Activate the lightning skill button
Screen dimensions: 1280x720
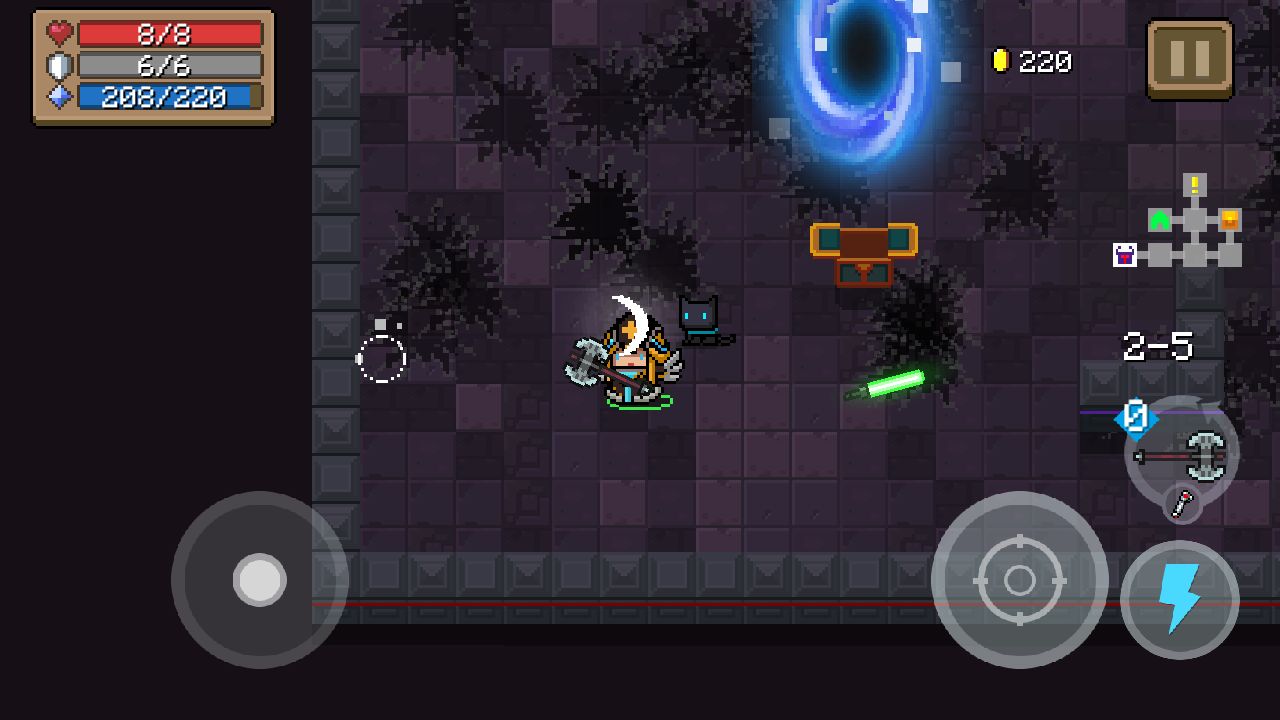pos(1180,600)
